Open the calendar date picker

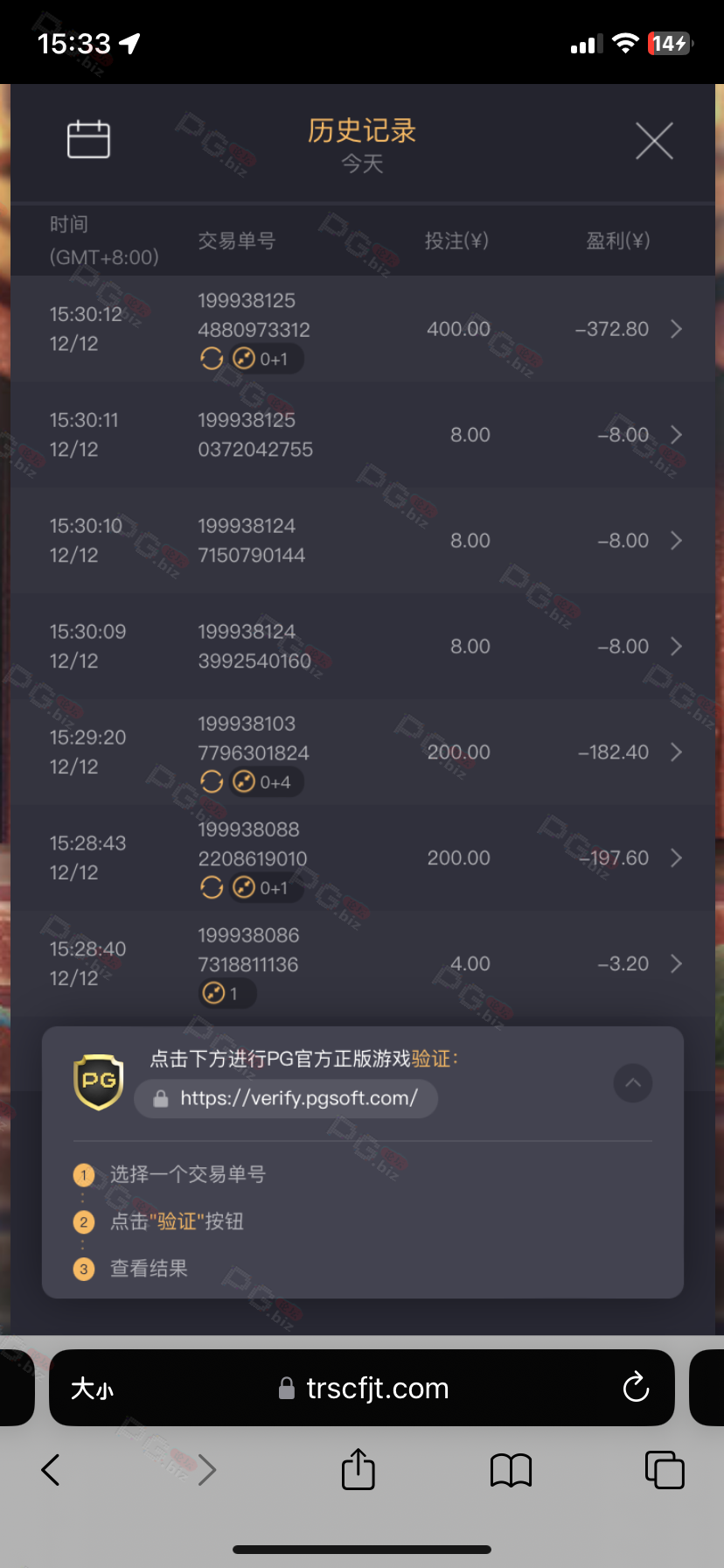click(88, 139)
